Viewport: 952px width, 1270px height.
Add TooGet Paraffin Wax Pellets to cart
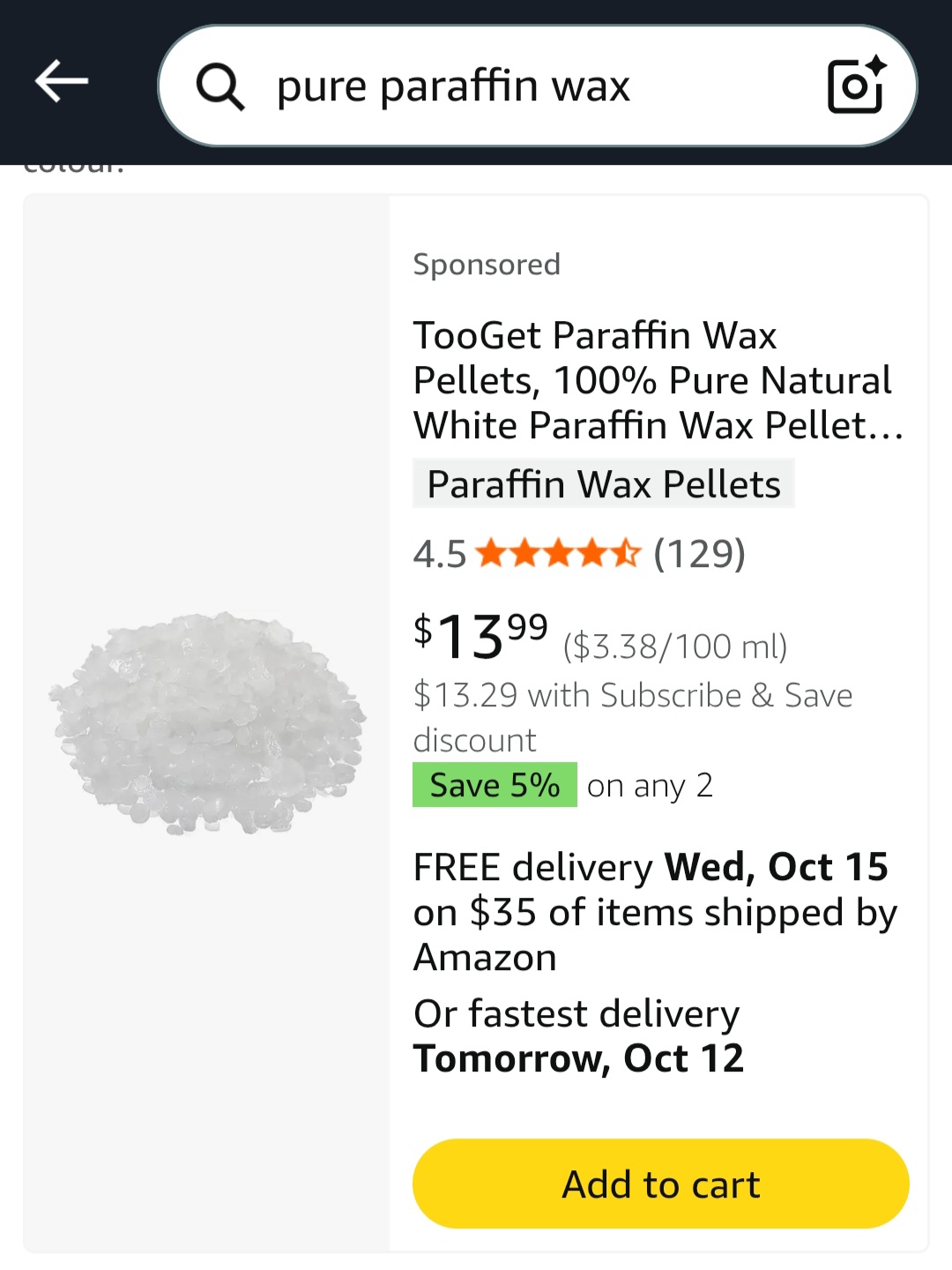[x=660, y=1184]
